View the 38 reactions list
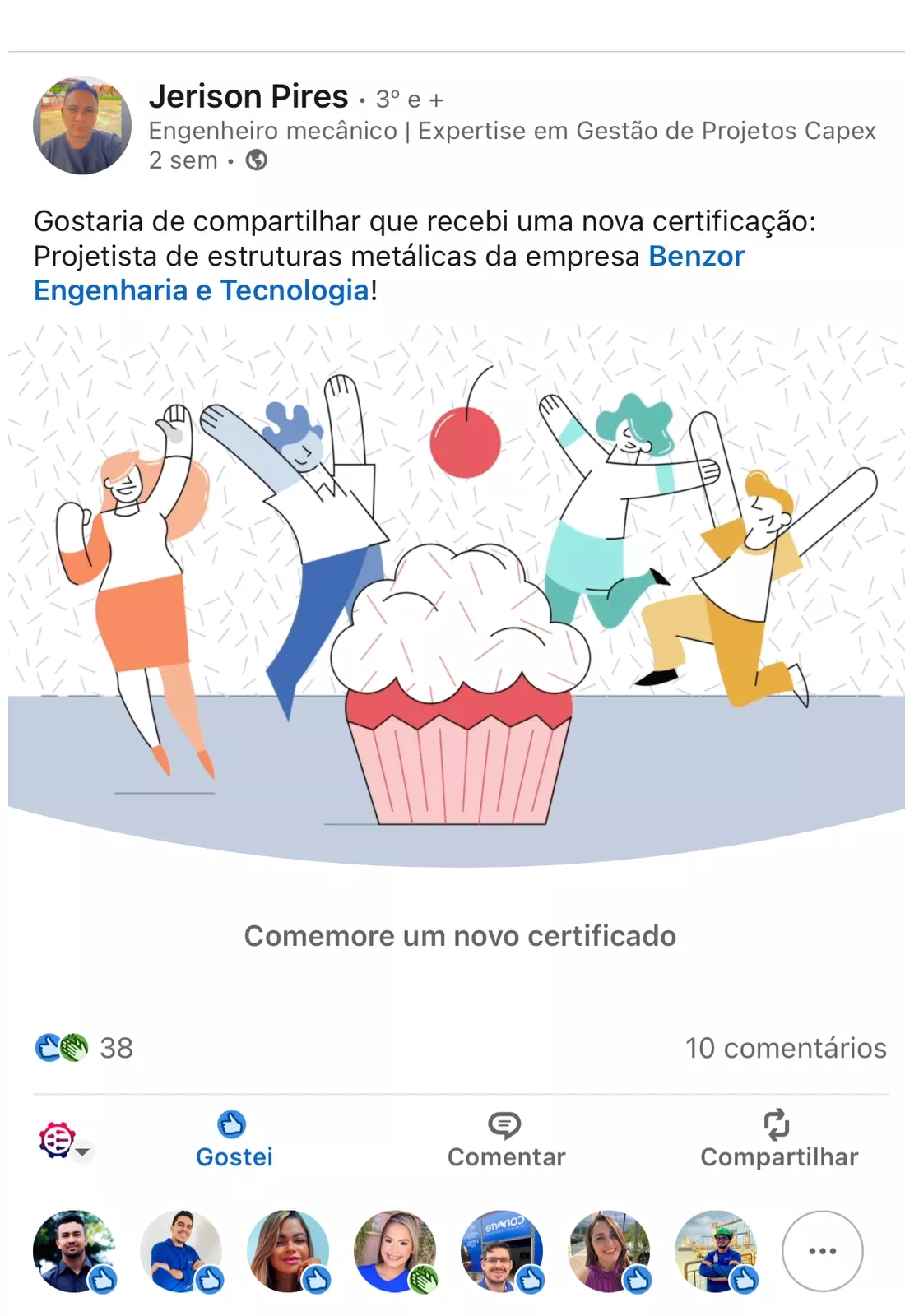Screen dimensions: 905x1316 tap(84, 1048)
